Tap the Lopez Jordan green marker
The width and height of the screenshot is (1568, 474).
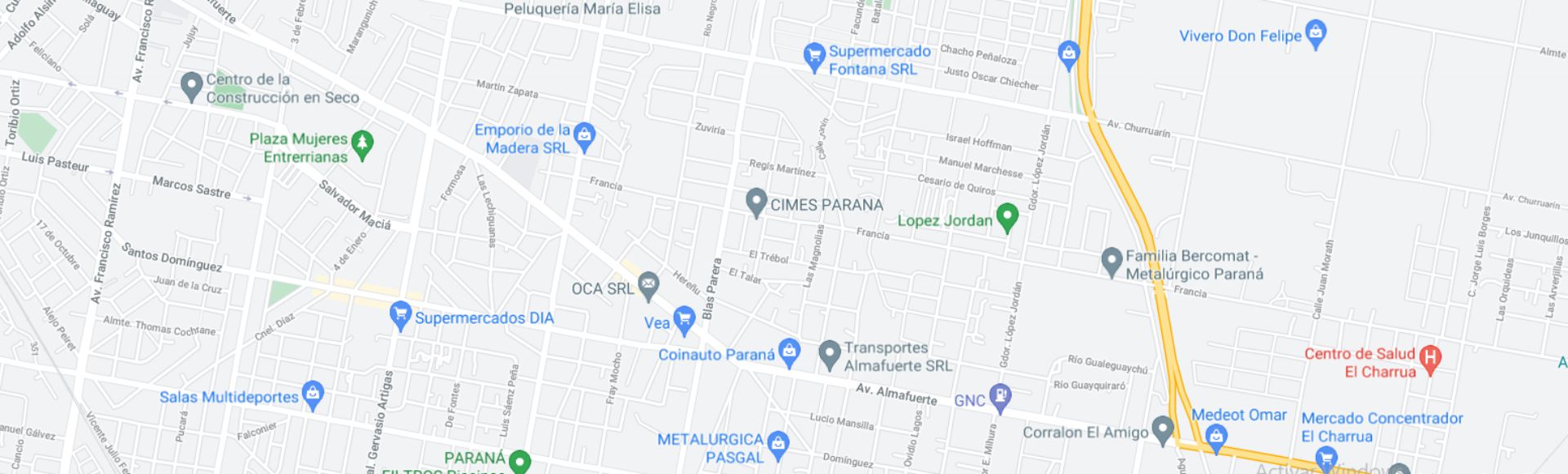pos(1007,217)
